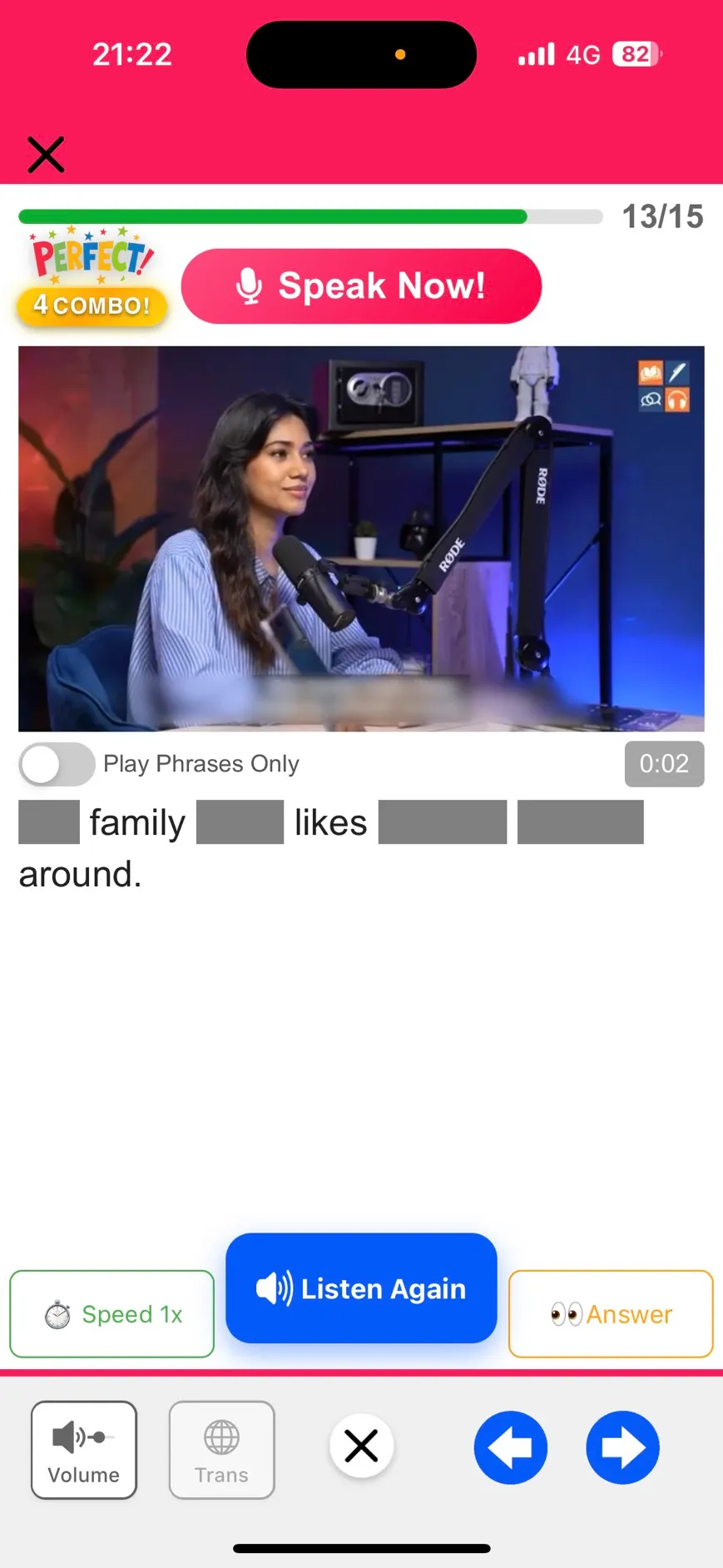This screenshot has height=1568, width=723.
Task: Open the Volume control
Action: [x=84, y=1450]
